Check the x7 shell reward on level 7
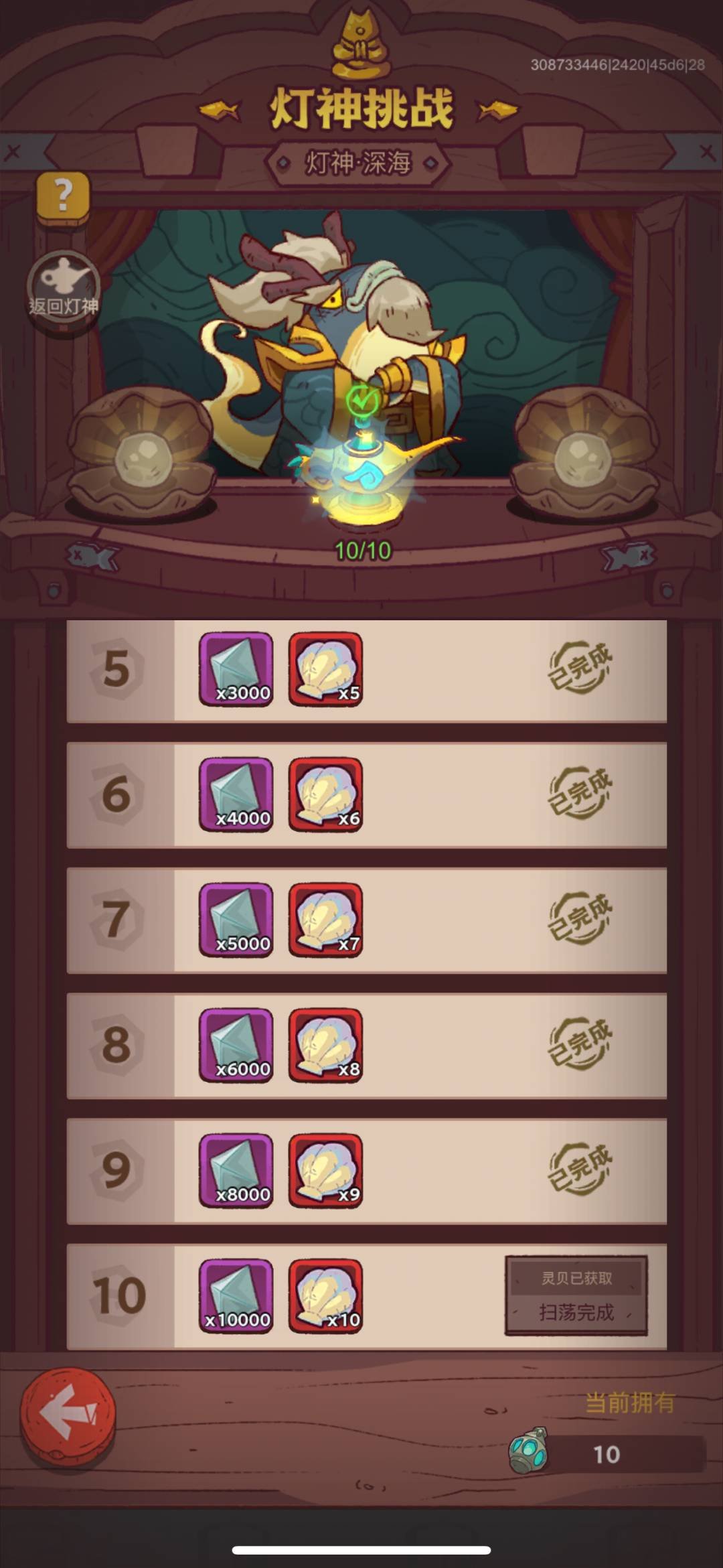Image resolution: width=723 pixels, height=1568 pixels. (x=326, y=920)
